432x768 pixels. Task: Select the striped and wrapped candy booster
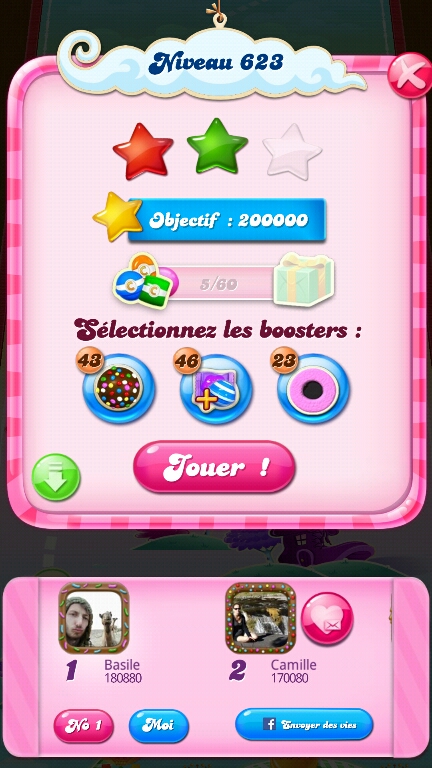coord(216,389)
